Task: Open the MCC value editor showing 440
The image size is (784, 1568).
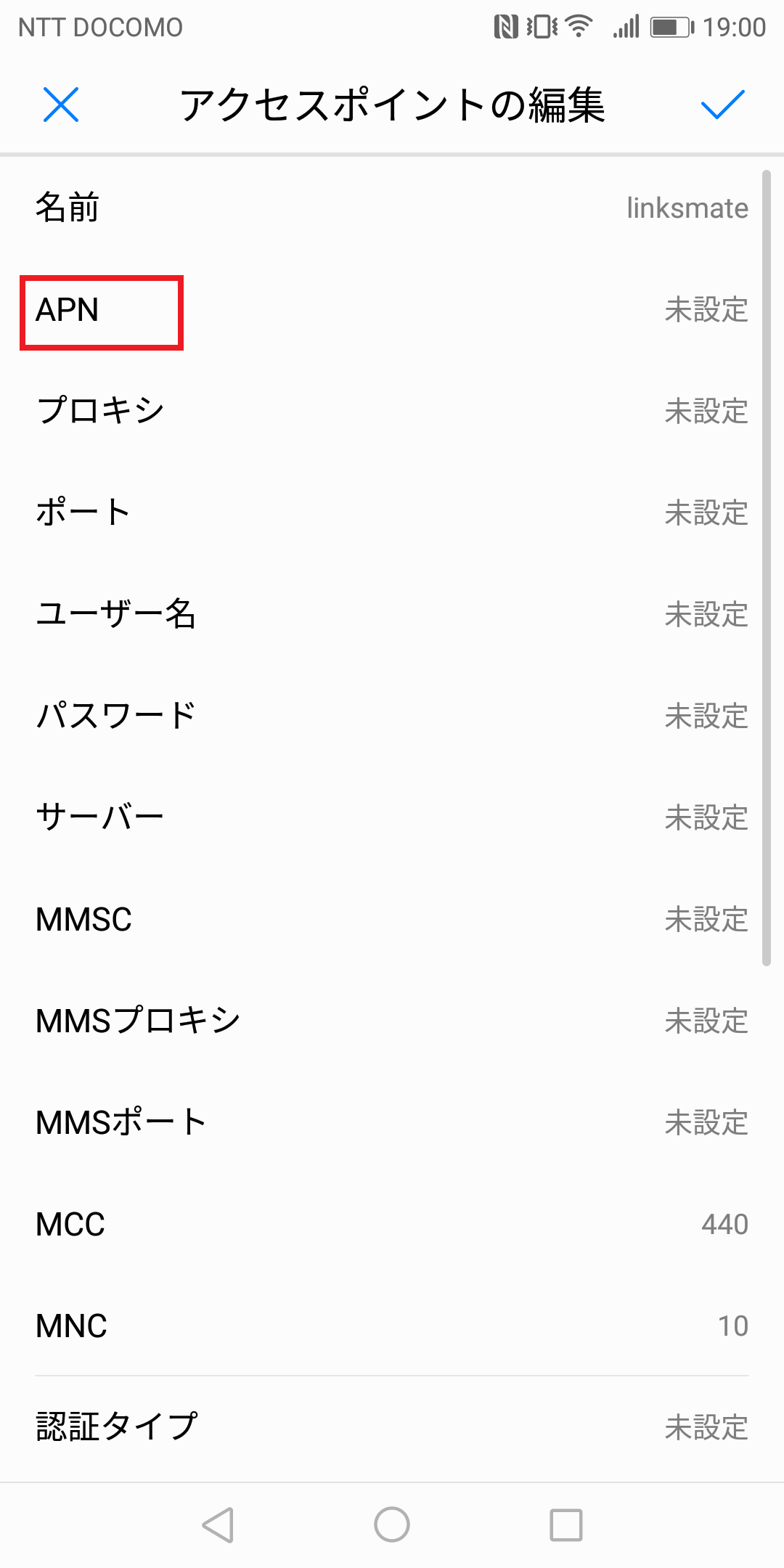Action: tap(392, 1224)
